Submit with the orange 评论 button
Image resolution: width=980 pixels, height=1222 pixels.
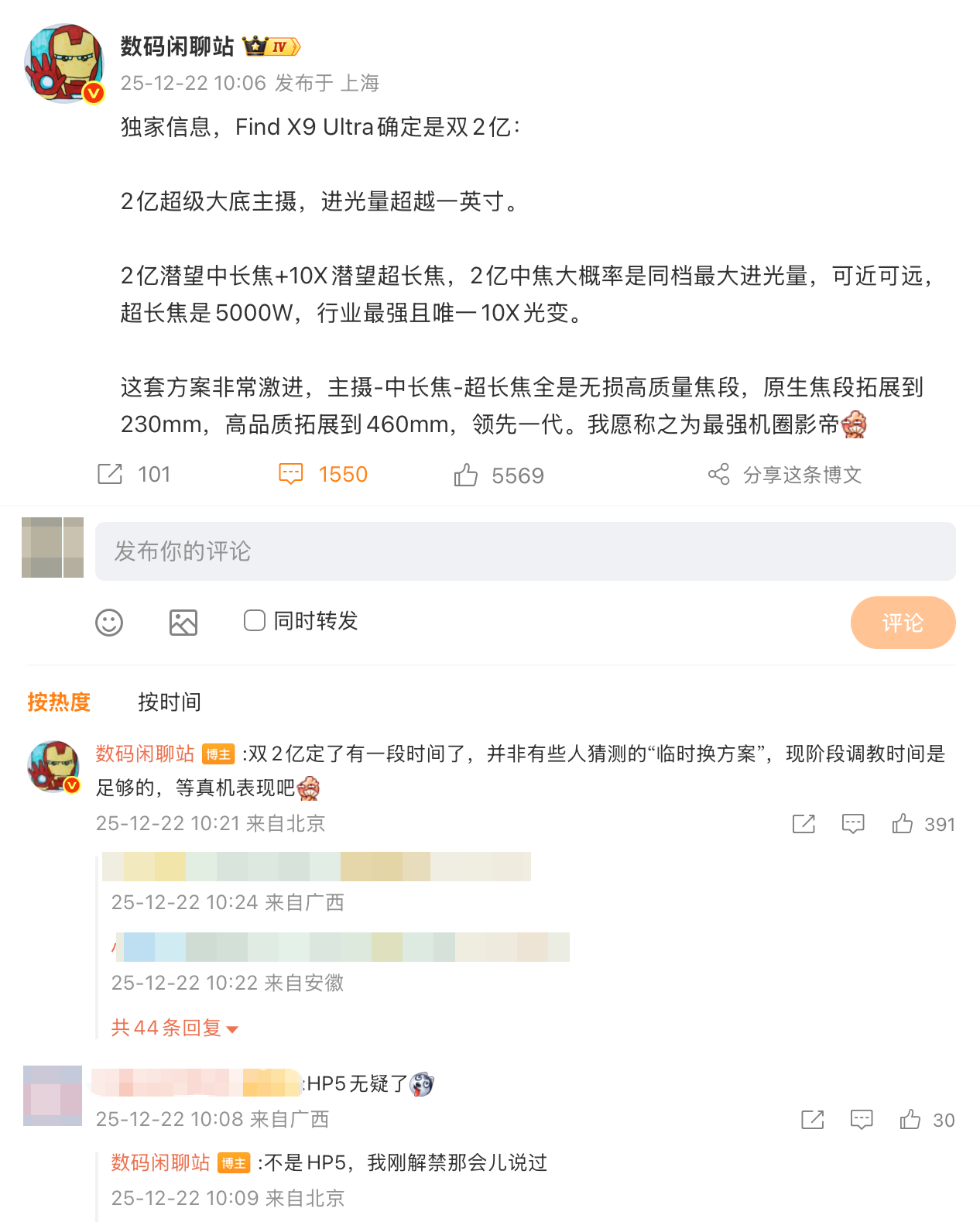tap(902, 623)
